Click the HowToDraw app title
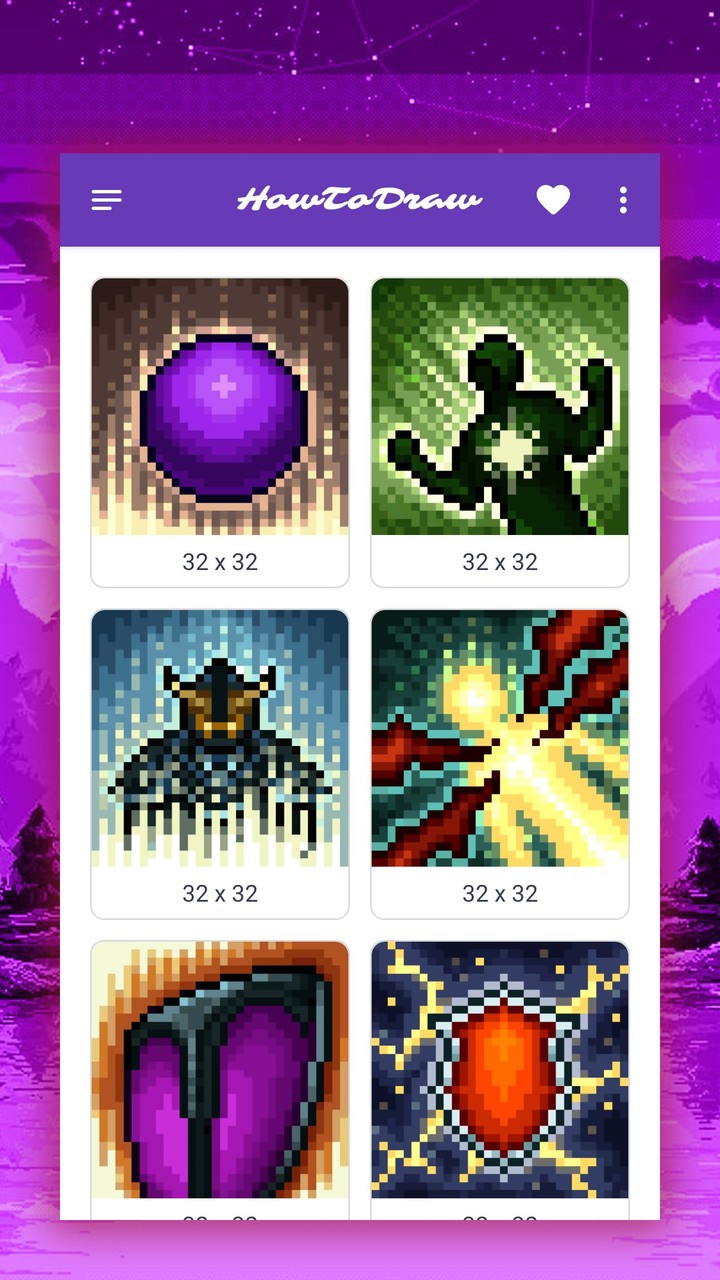720x1280 pixels. (360, 200)
